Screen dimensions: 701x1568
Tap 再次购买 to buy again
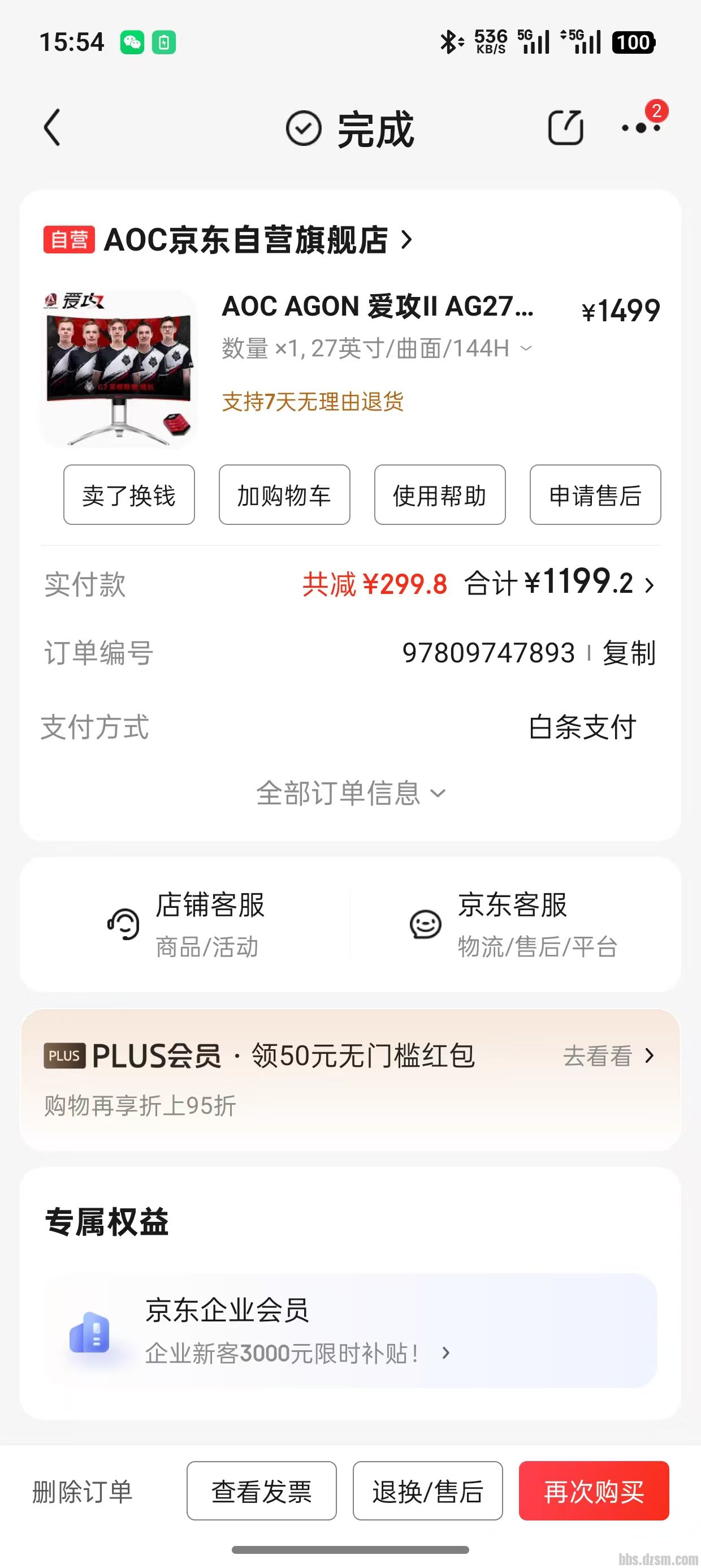coord(594,1491)
